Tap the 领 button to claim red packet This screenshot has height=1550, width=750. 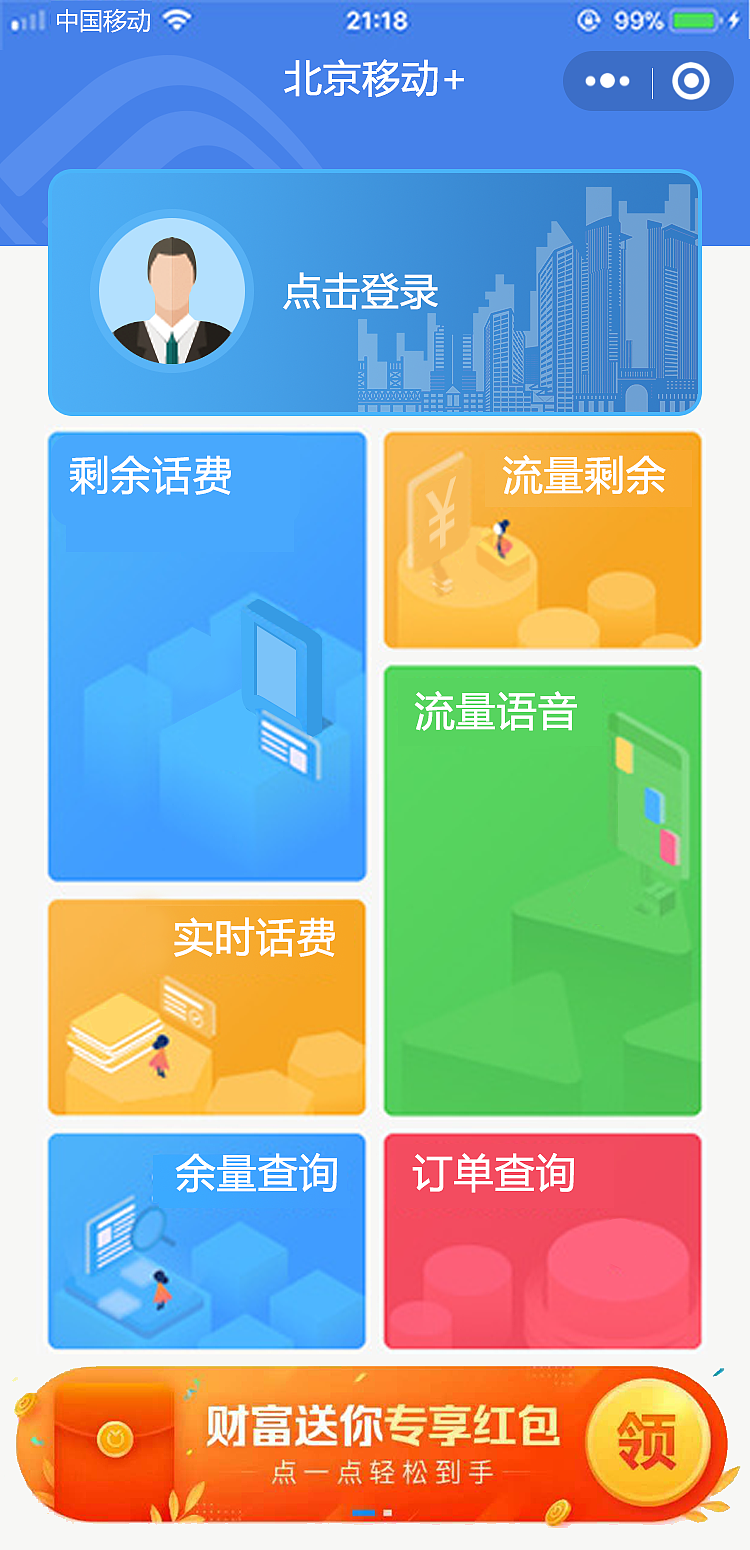pos(650,1443)
